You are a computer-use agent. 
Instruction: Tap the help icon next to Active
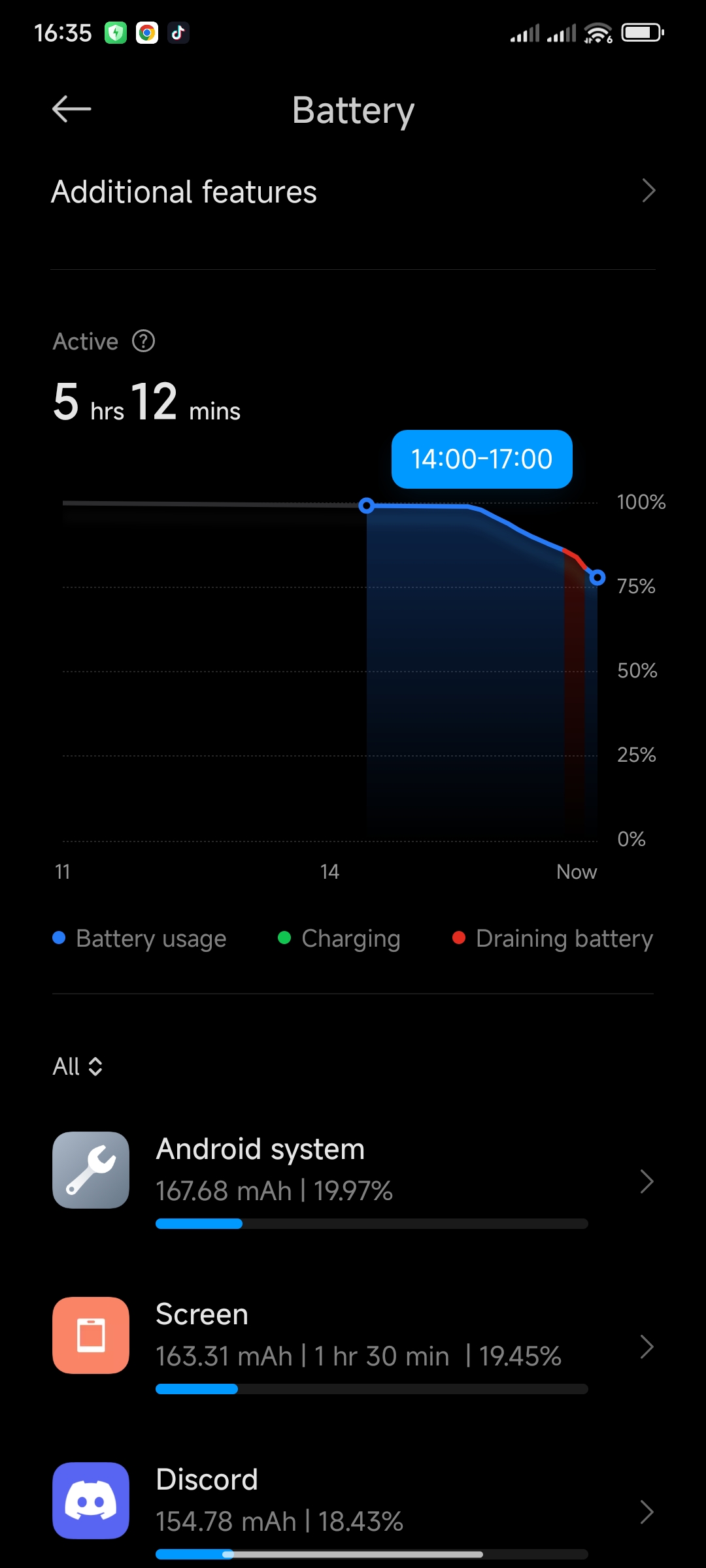143,341
